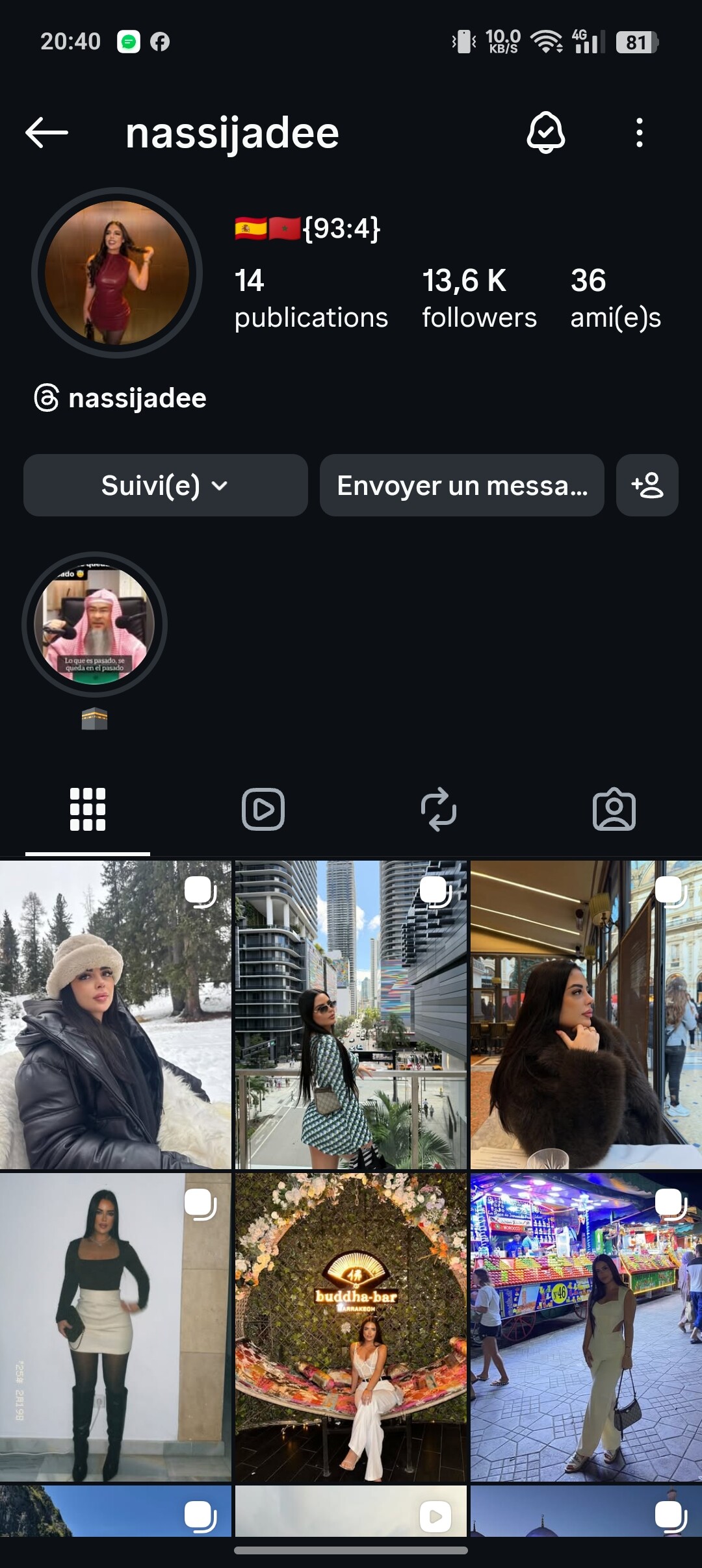The image size is (702, 1568).
Task: Open the buddha-bar post
Action: pos(350,1326)
